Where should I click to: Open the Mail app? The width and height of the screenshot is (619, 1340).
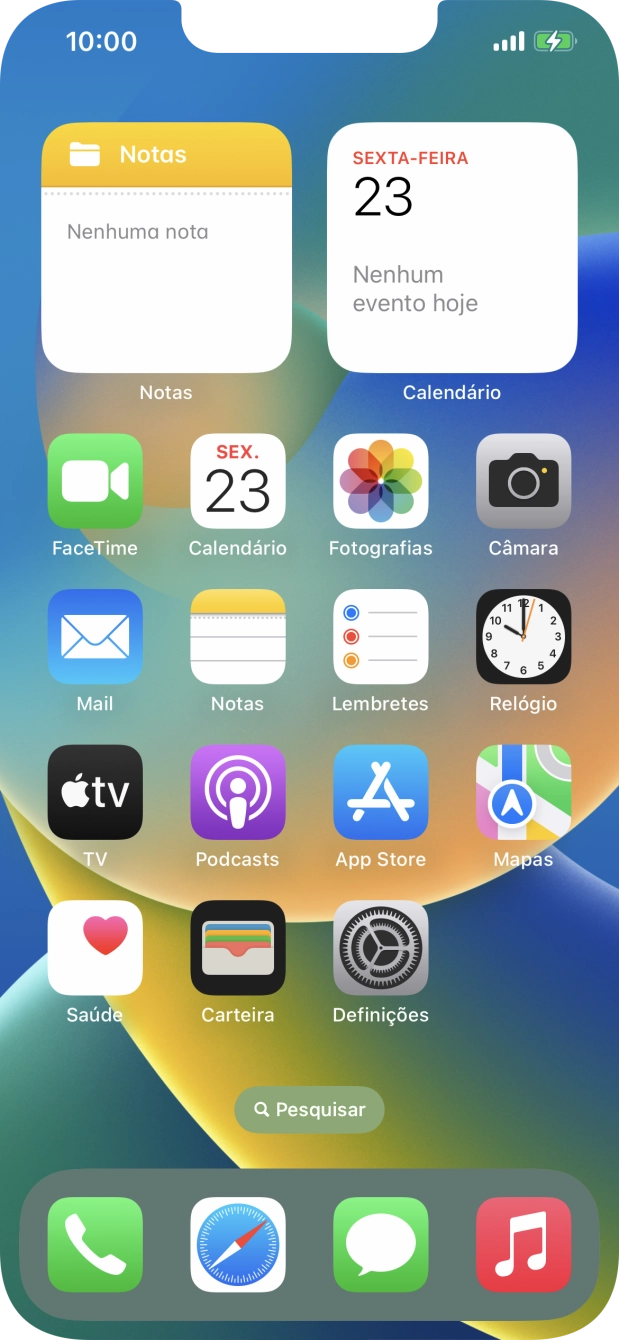click(95, 636)
